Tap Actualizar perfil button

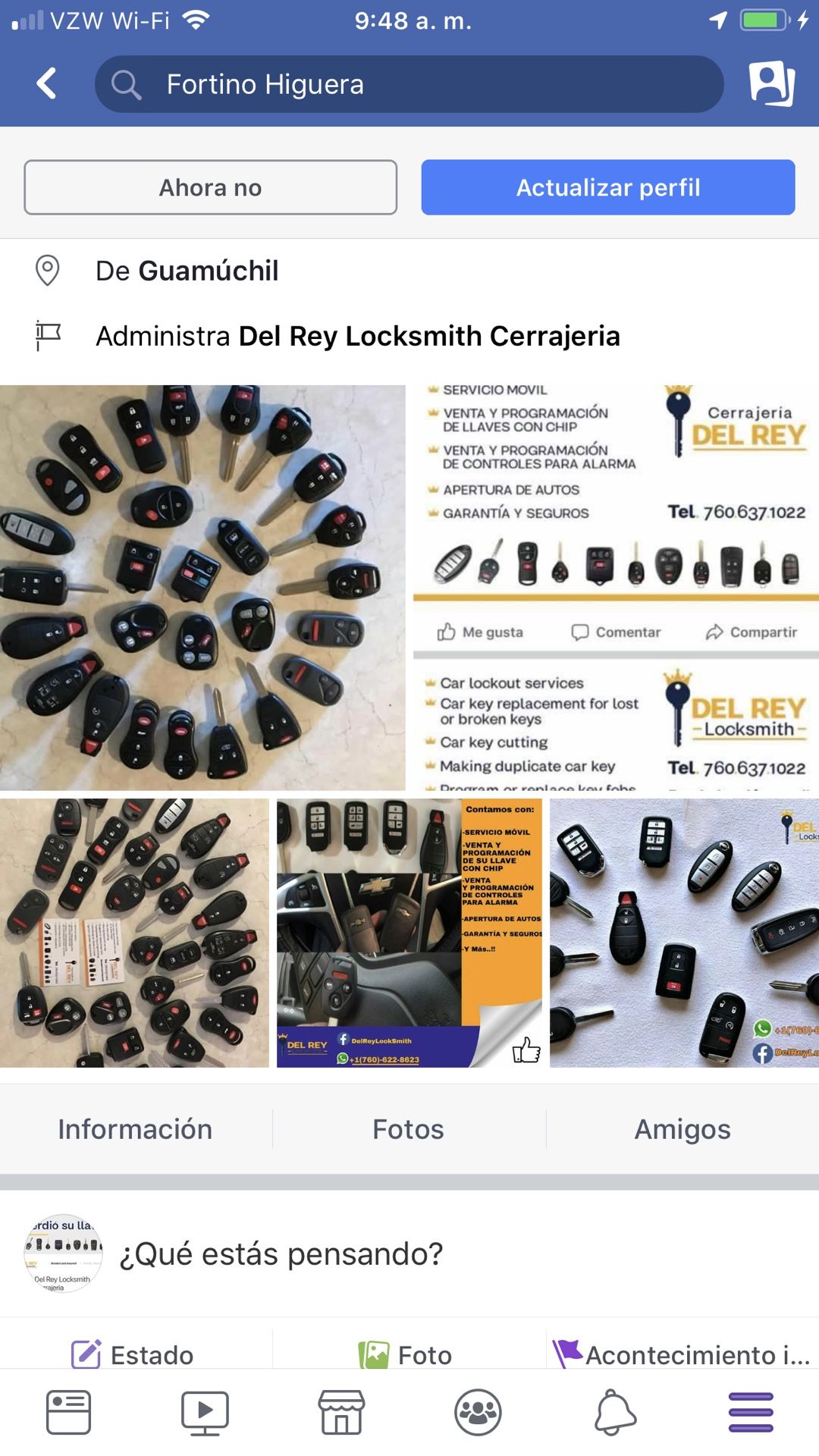(608, 187)
